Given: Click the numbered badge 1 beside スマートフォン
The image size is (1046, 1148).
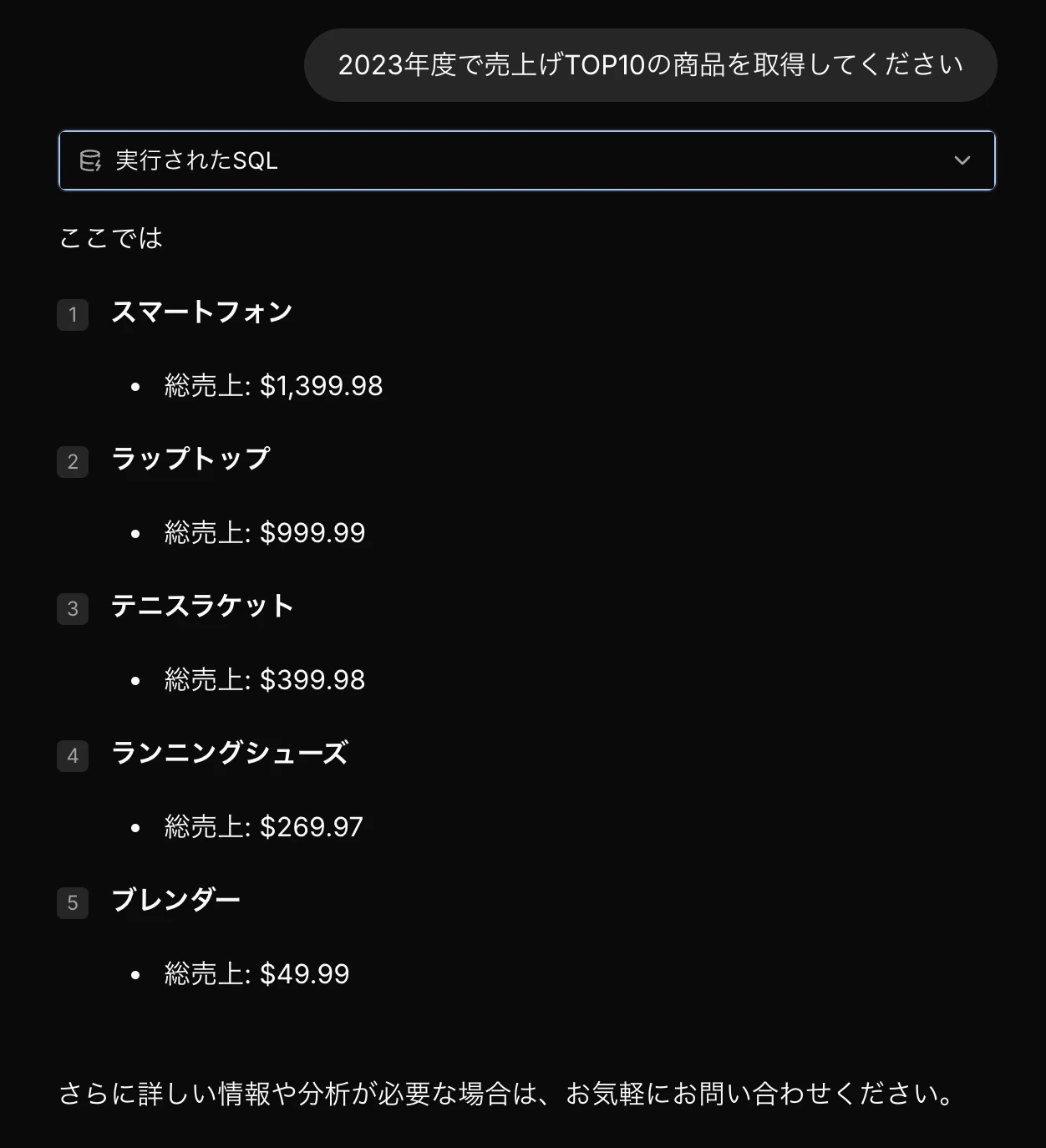Looking at the screenshot, I should tap(73, 315).
